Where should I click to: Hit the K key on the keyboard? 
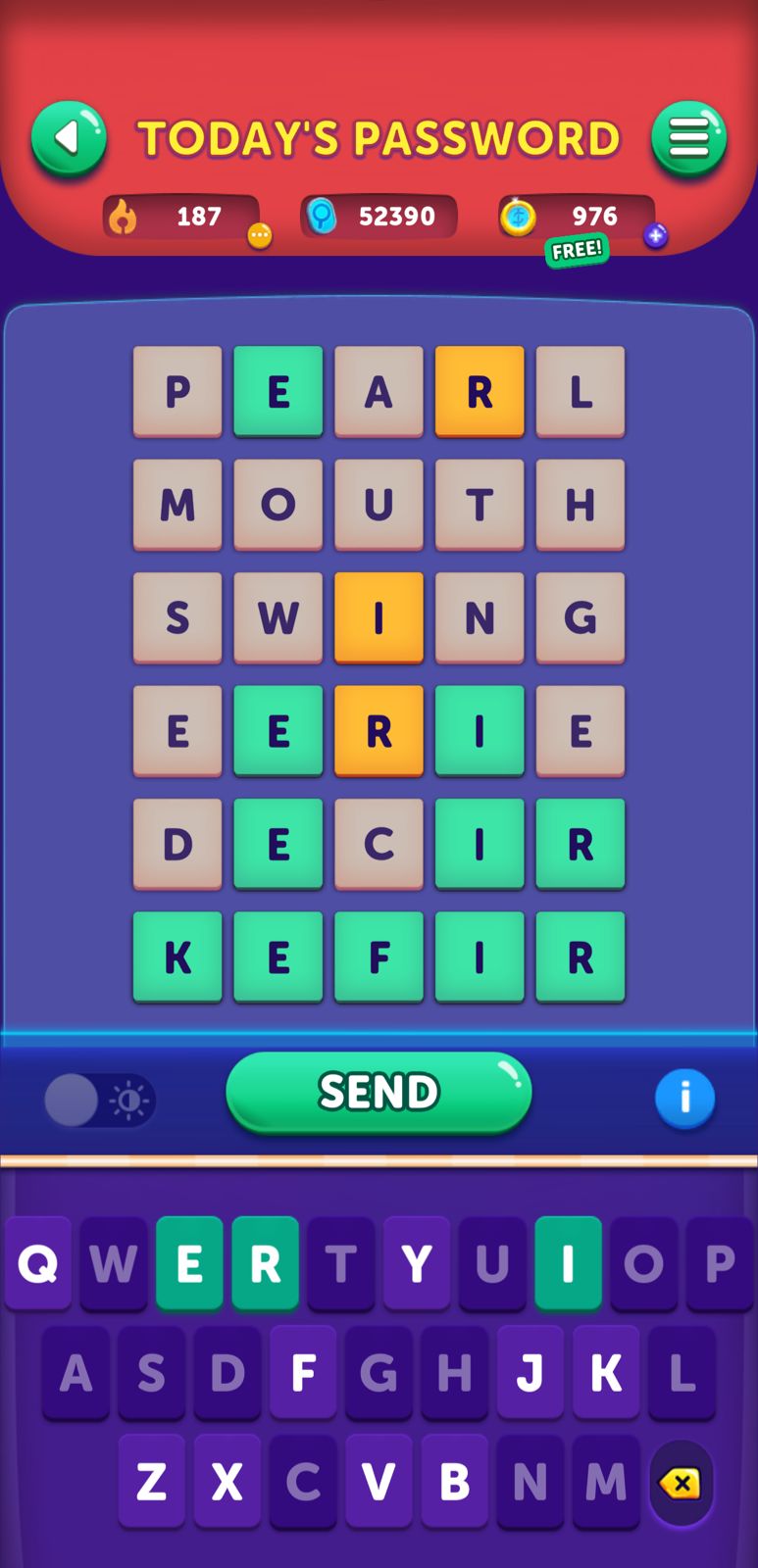pos(606,1373)
